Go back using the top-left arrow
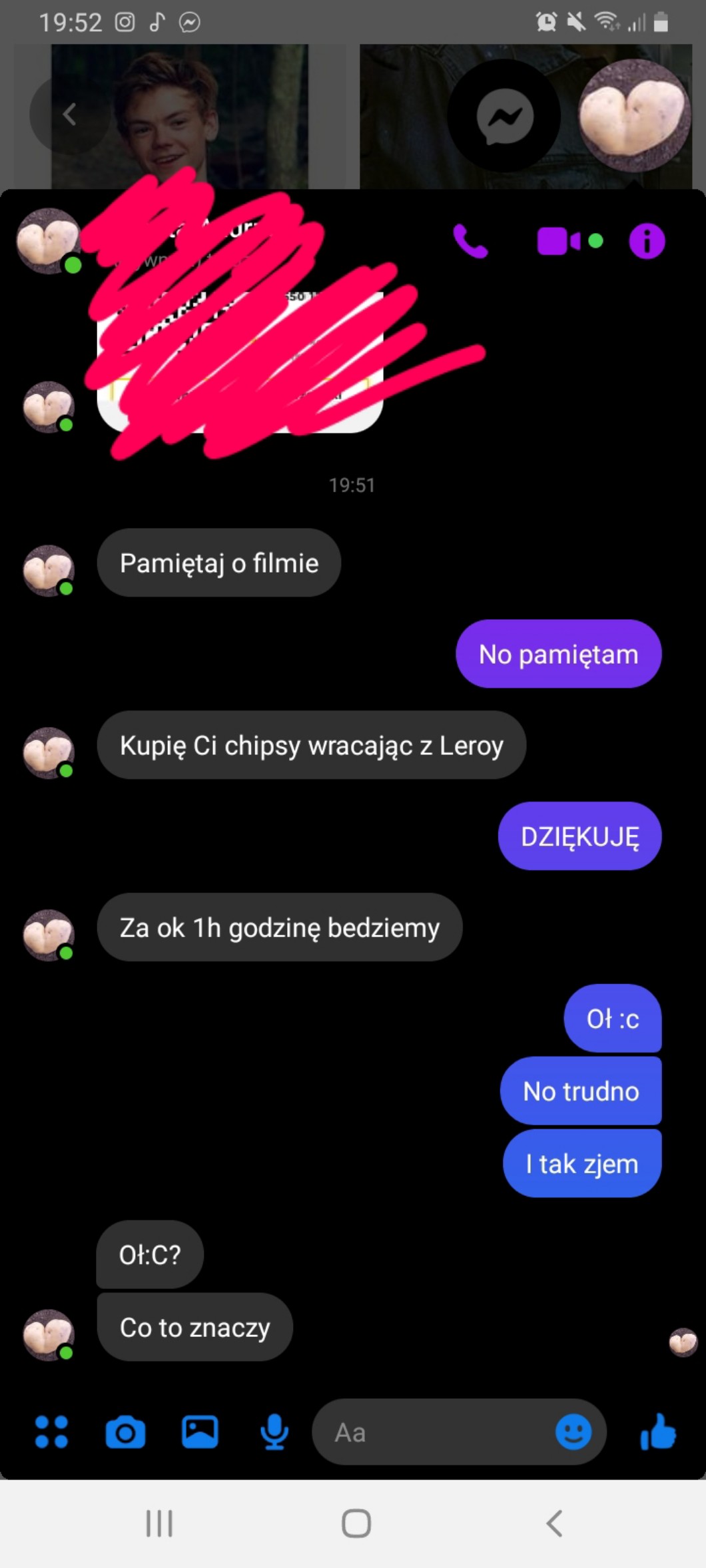Image resolution: width=706 pixels, height=1568 pixels. [x=69, y=115]
